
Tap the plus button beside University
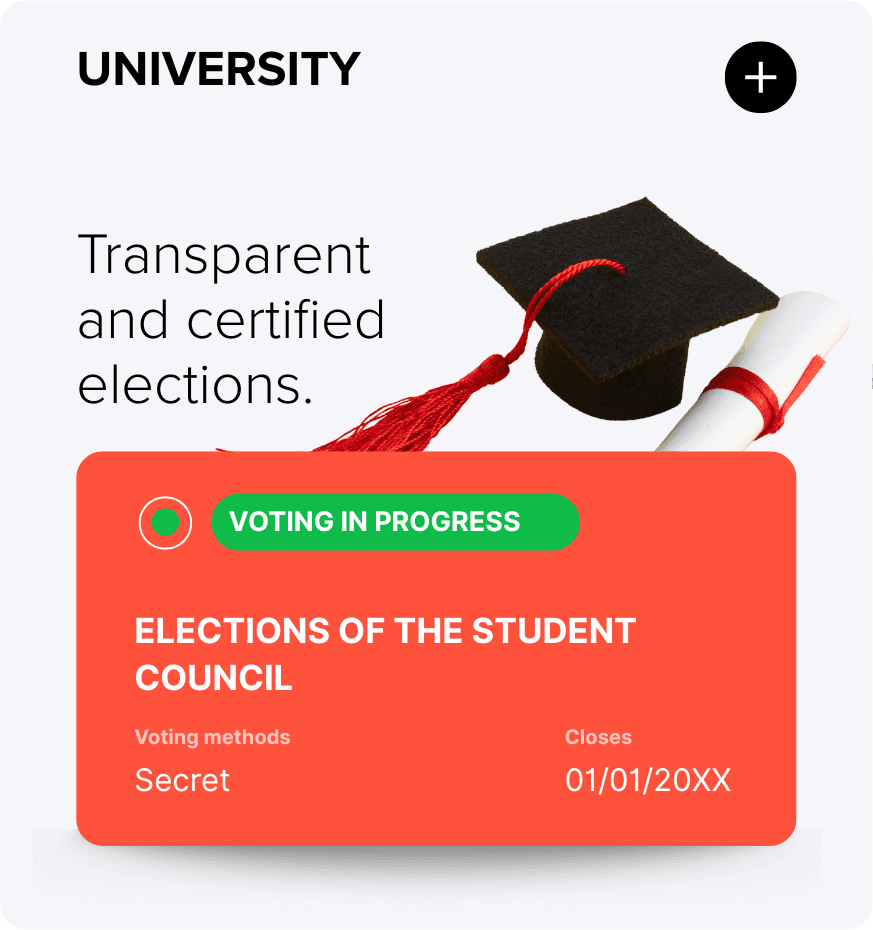coord(760,77)
